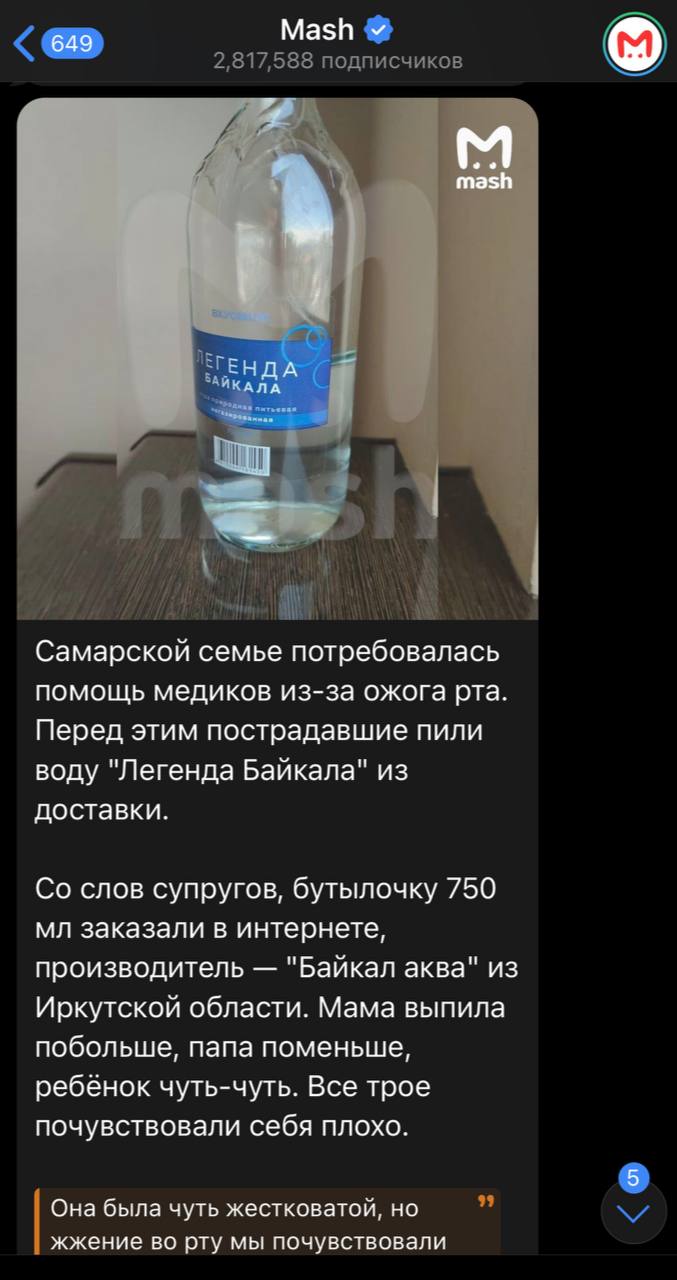This screenshot has width=677, height=1280.
Task: Open the Mash channel profile avatar
Action: (633, 44)
